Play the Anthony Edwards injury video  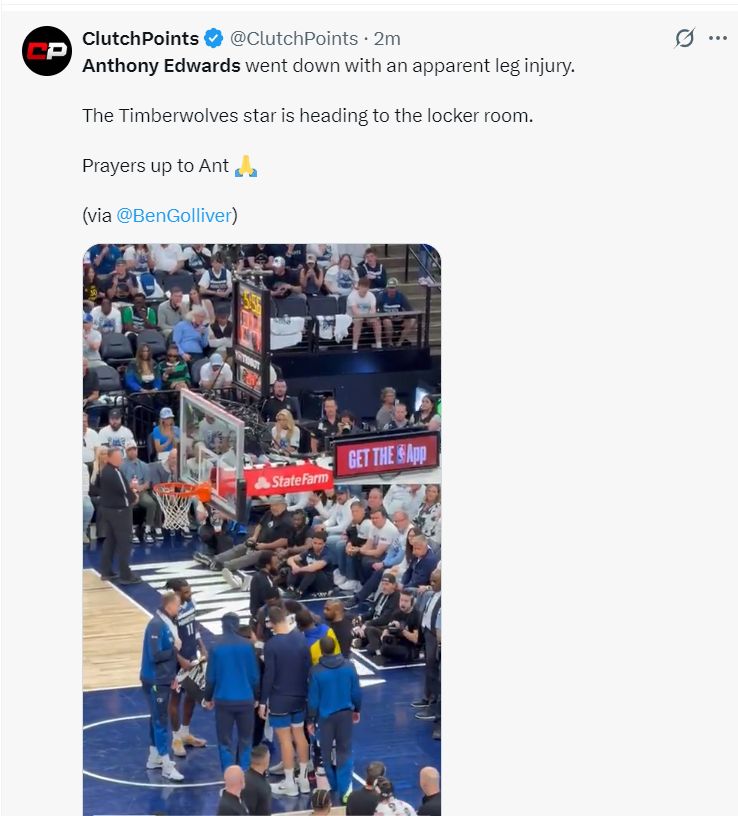[x=261, y=528]
